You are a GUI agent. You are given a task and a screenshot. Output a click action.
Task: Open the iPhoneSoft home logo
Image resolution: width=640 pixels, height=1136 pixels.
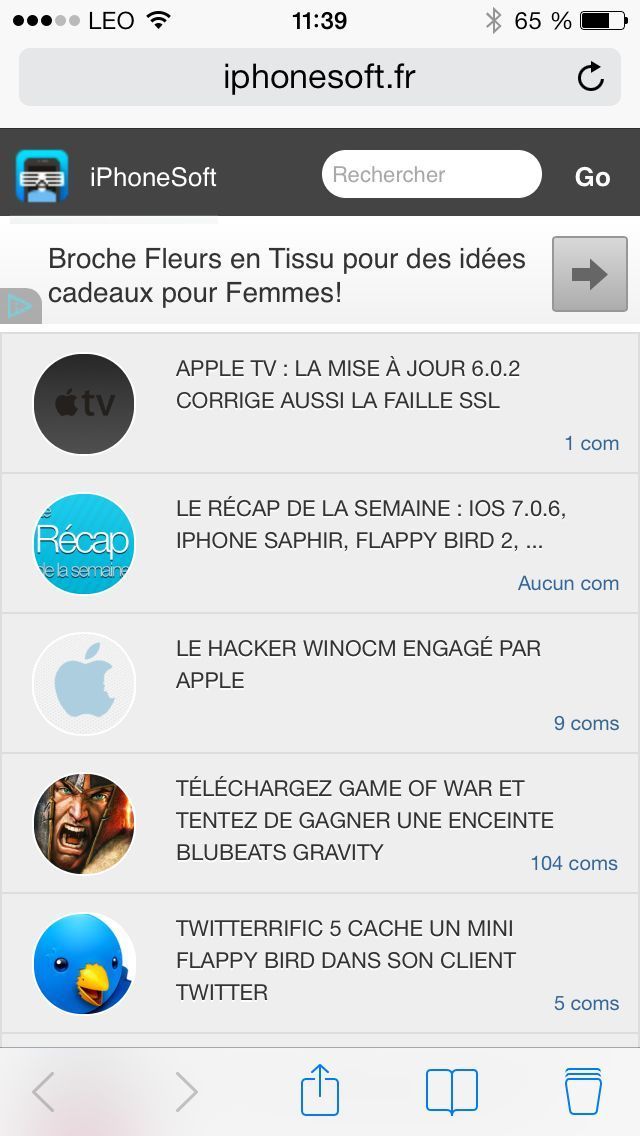42,176
